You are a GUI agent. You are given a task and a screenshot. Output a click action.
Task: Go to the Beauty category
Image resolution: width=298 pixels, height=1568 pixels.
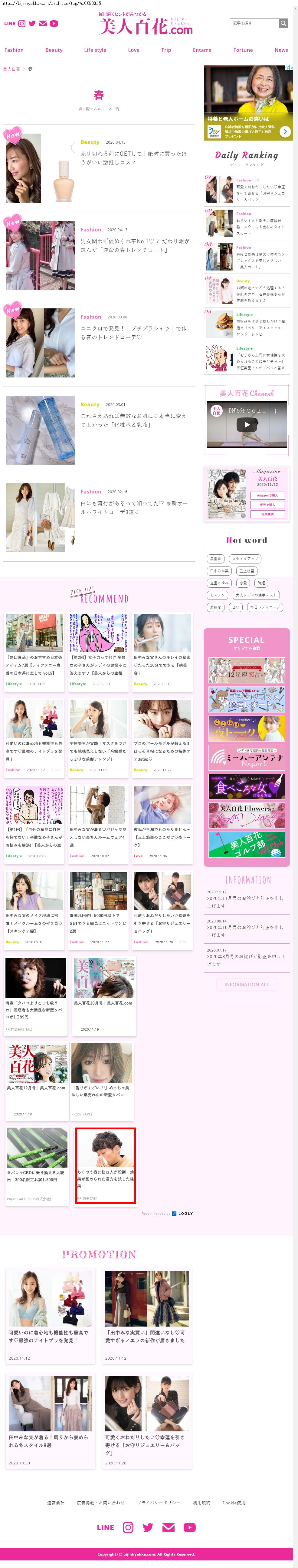(x=54, y=50)
